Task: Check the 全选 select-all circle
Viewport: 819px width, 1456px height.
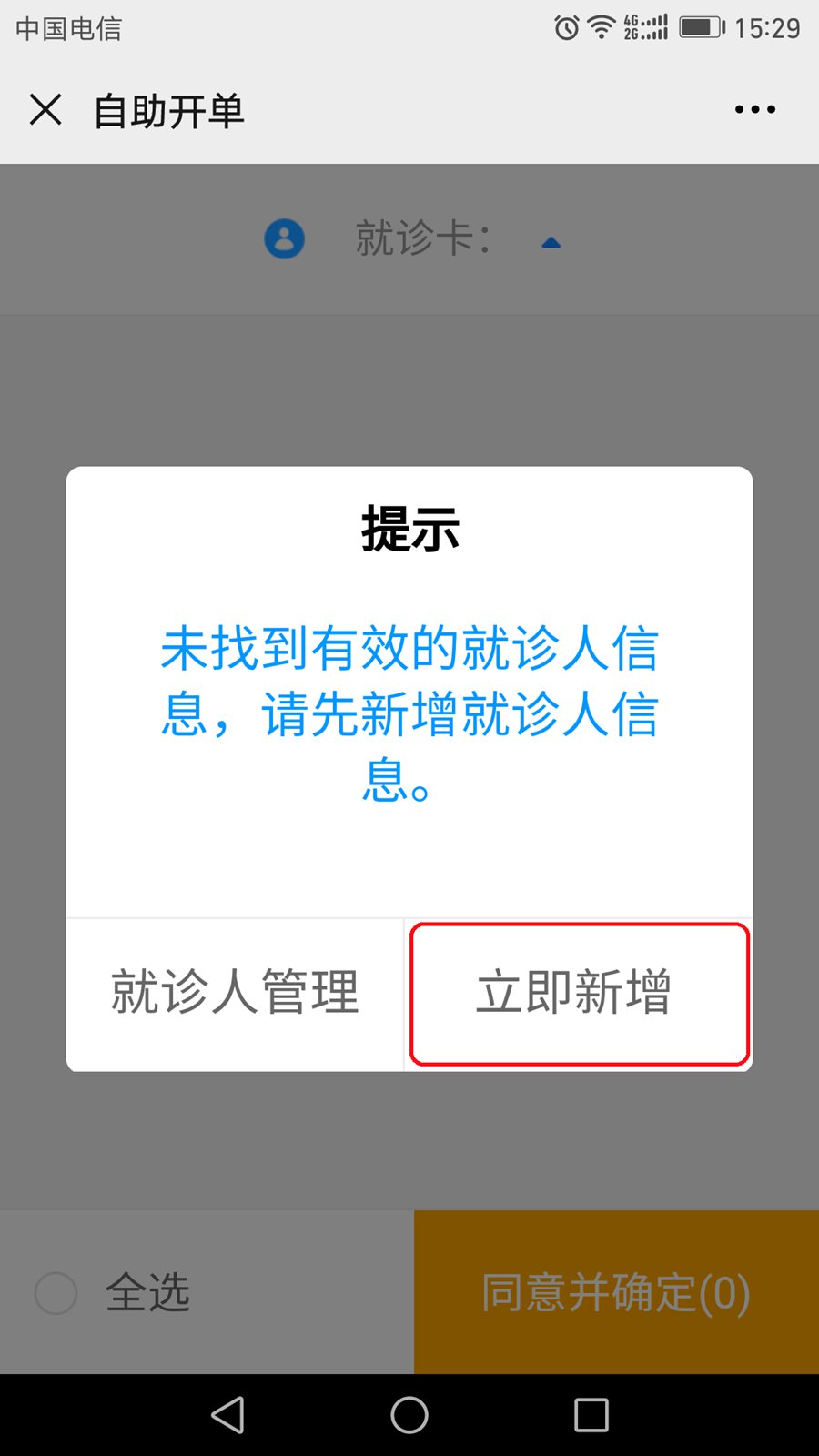Action: click(56, 1292)
